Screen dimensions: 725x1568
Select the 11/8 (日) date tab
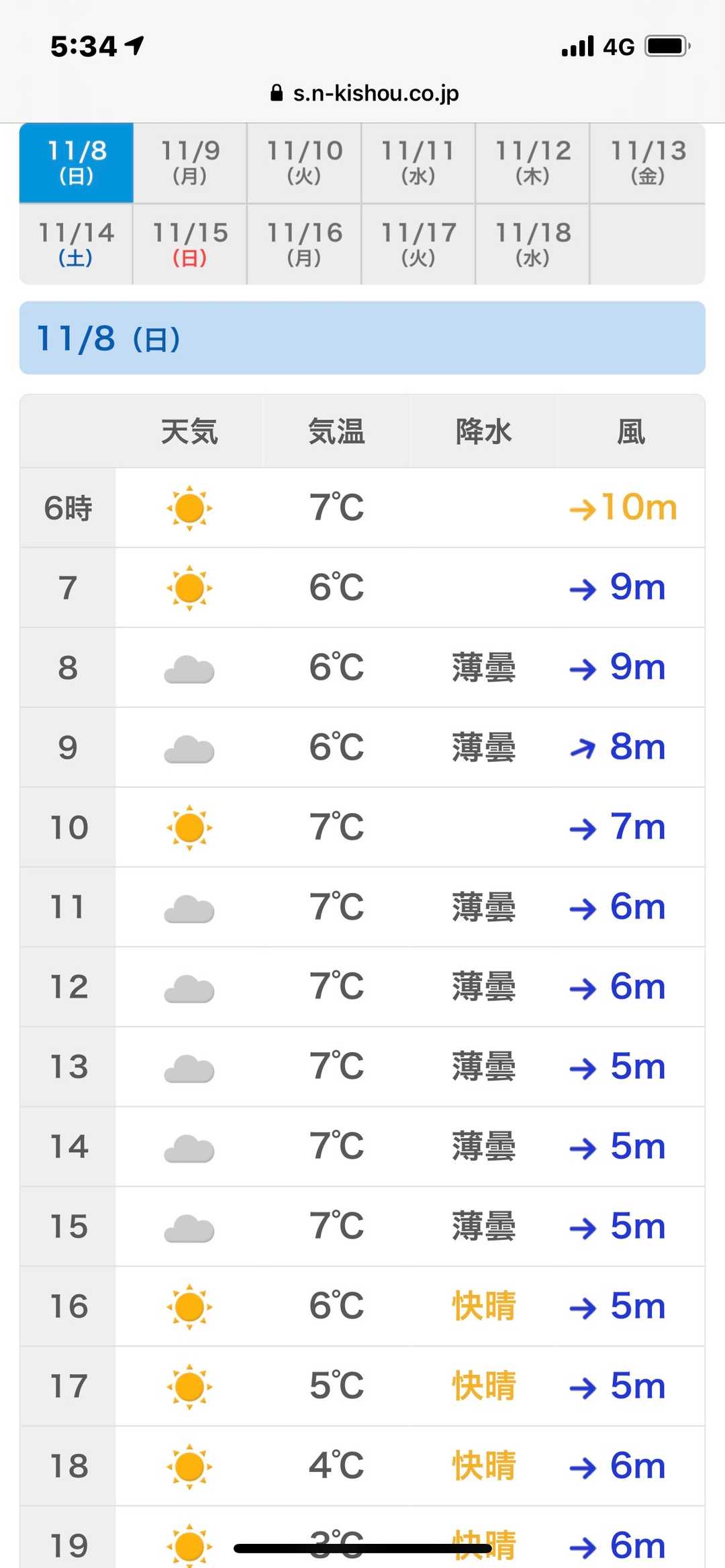(x=77, y=162)
